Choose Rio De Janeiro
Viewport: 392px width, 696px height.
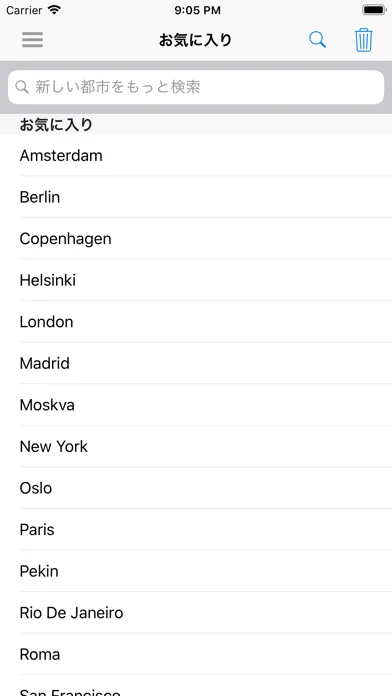196,613
